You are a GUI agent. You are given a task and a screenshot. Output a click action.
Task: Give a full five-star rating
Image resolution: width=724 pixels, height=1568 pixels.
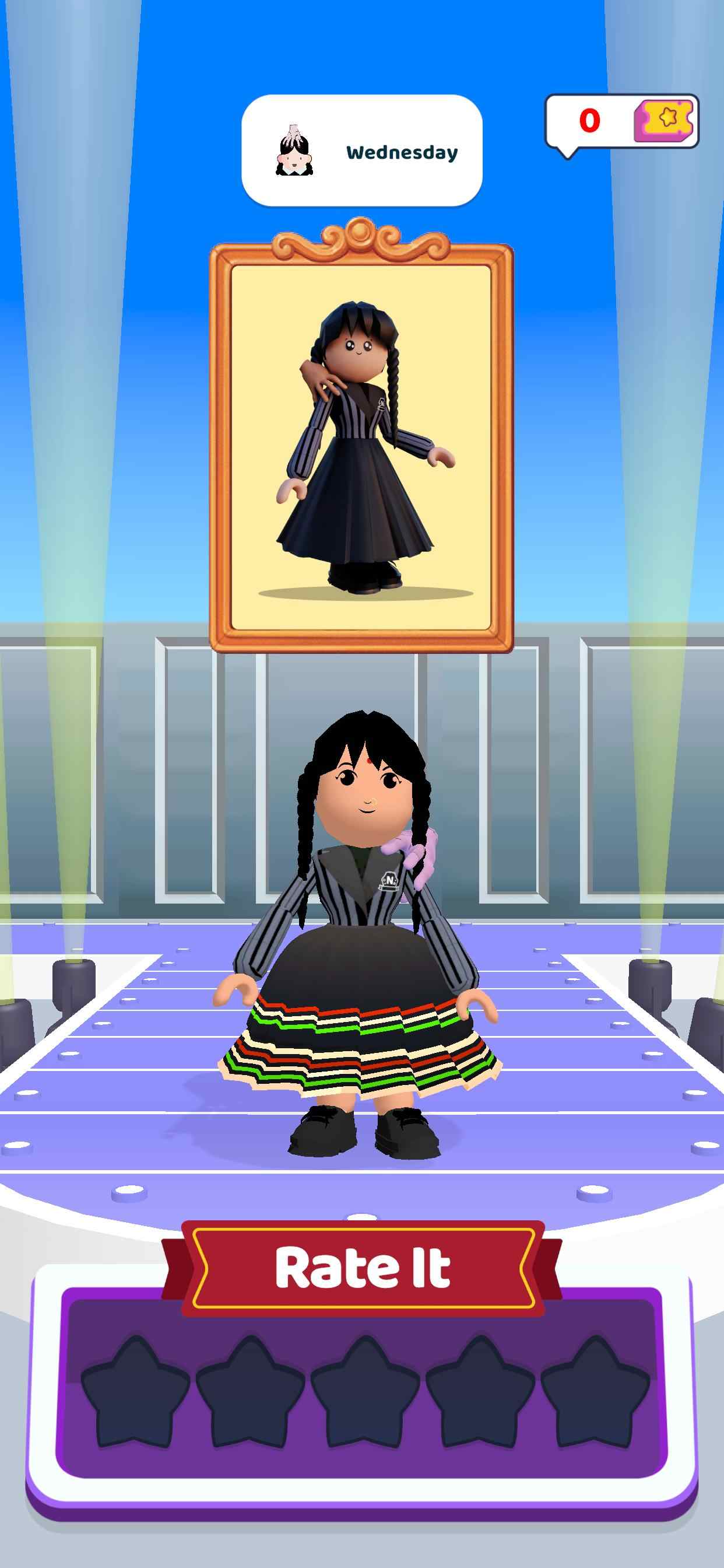[595, 1395]
